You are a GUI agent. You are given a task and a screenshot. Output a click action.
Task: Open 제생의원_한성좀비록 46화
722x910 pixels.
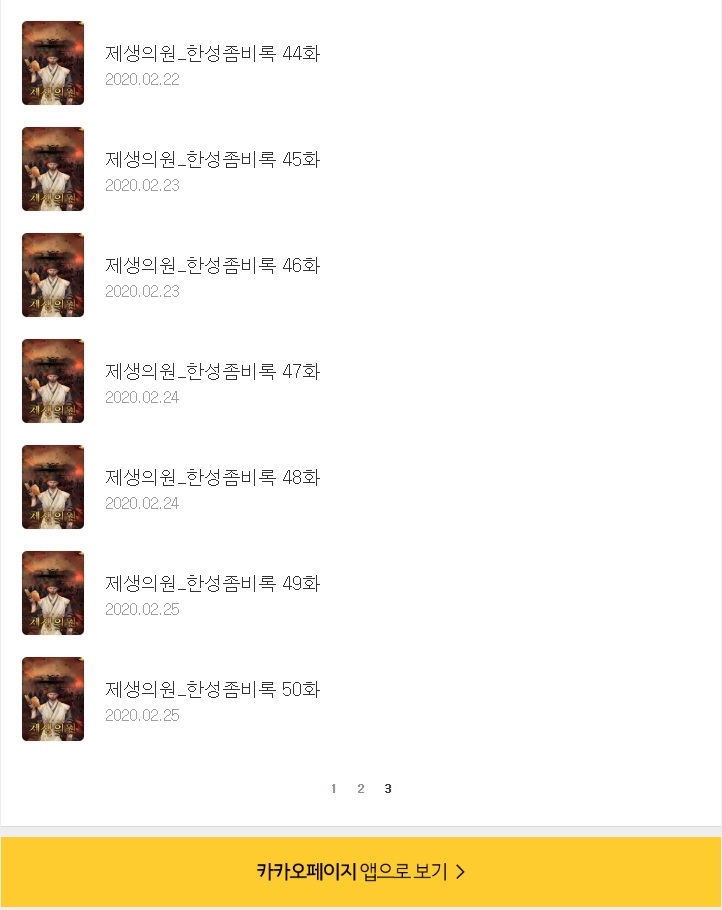[x=212, y=265]
